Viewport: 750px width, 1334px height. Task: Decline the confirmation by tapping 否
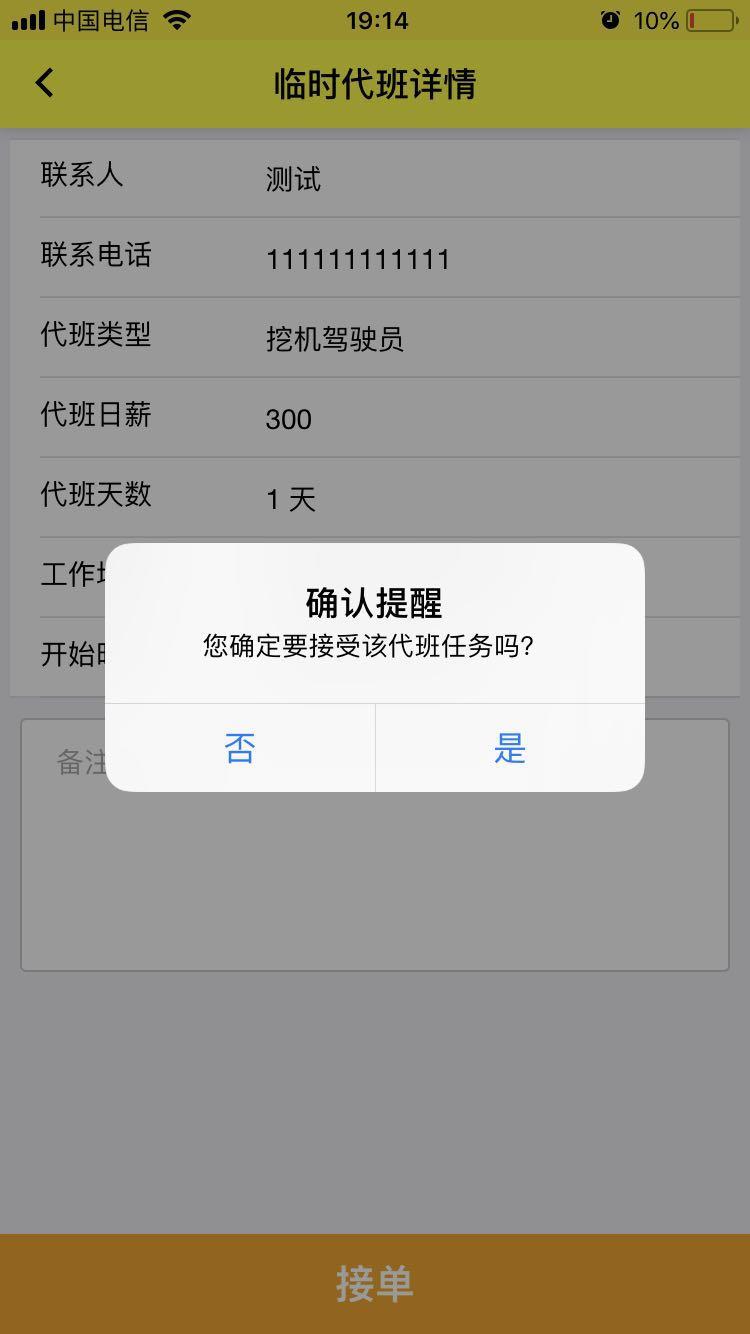[x=240, y=749]
